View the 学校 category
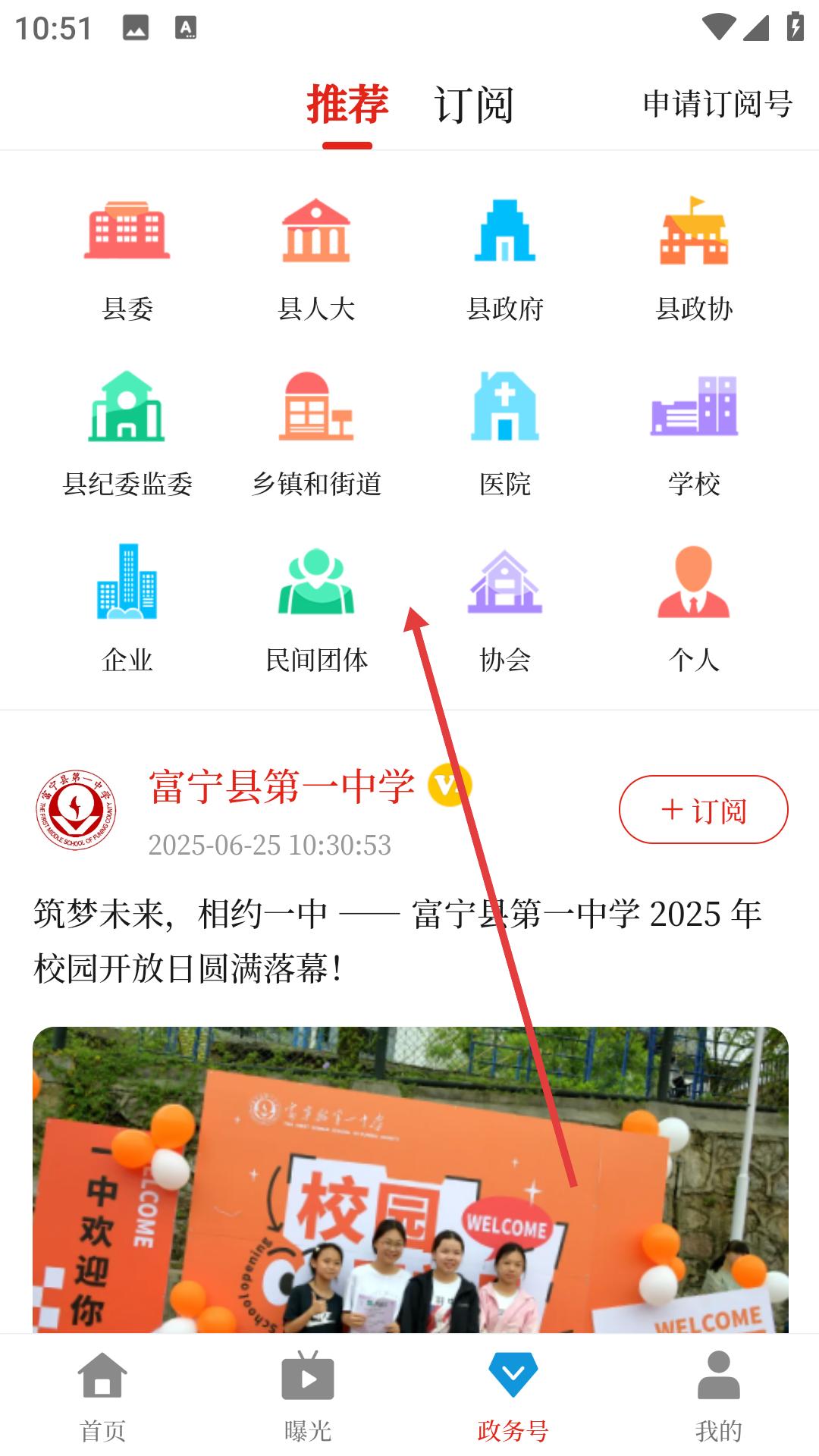The height and width of the screenshot is (1456, 819). 694,434
